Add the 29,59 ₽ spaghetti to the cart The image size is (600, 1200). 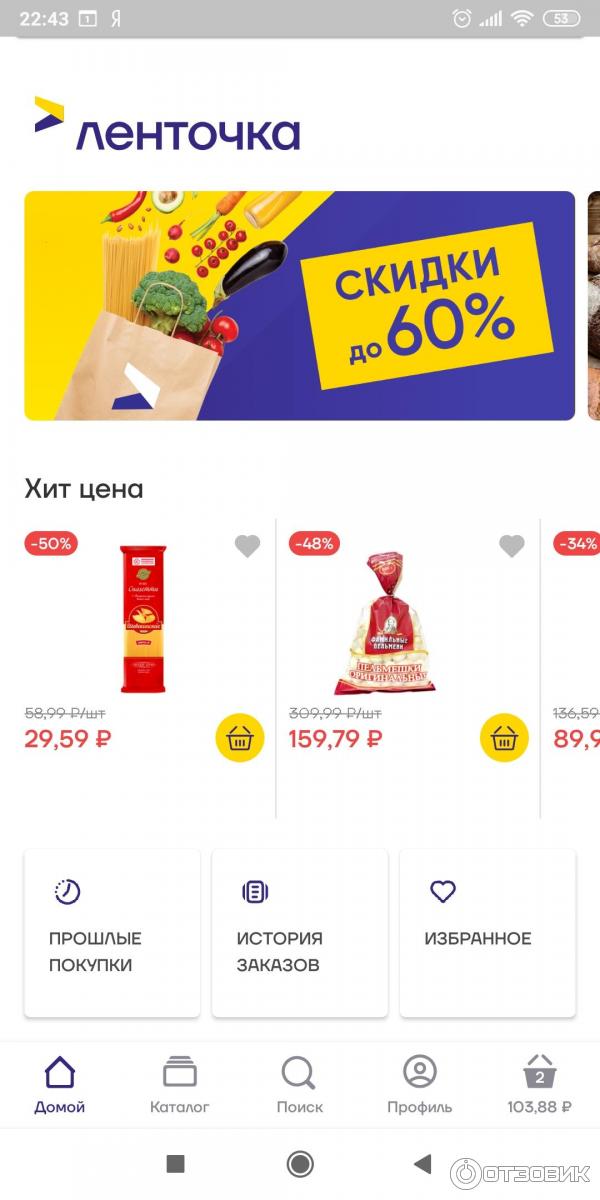tap(240, 739)
